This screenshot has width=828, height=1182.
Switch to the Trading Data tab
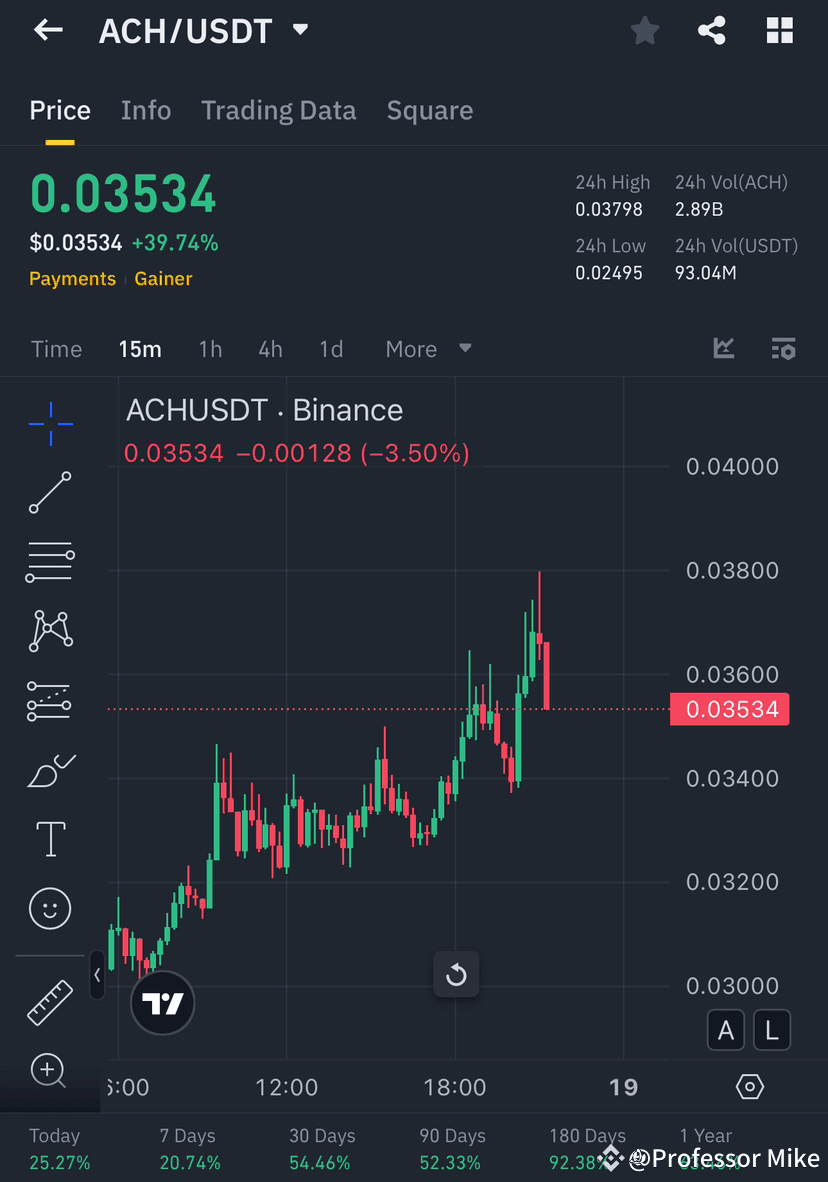pos(278,110)
